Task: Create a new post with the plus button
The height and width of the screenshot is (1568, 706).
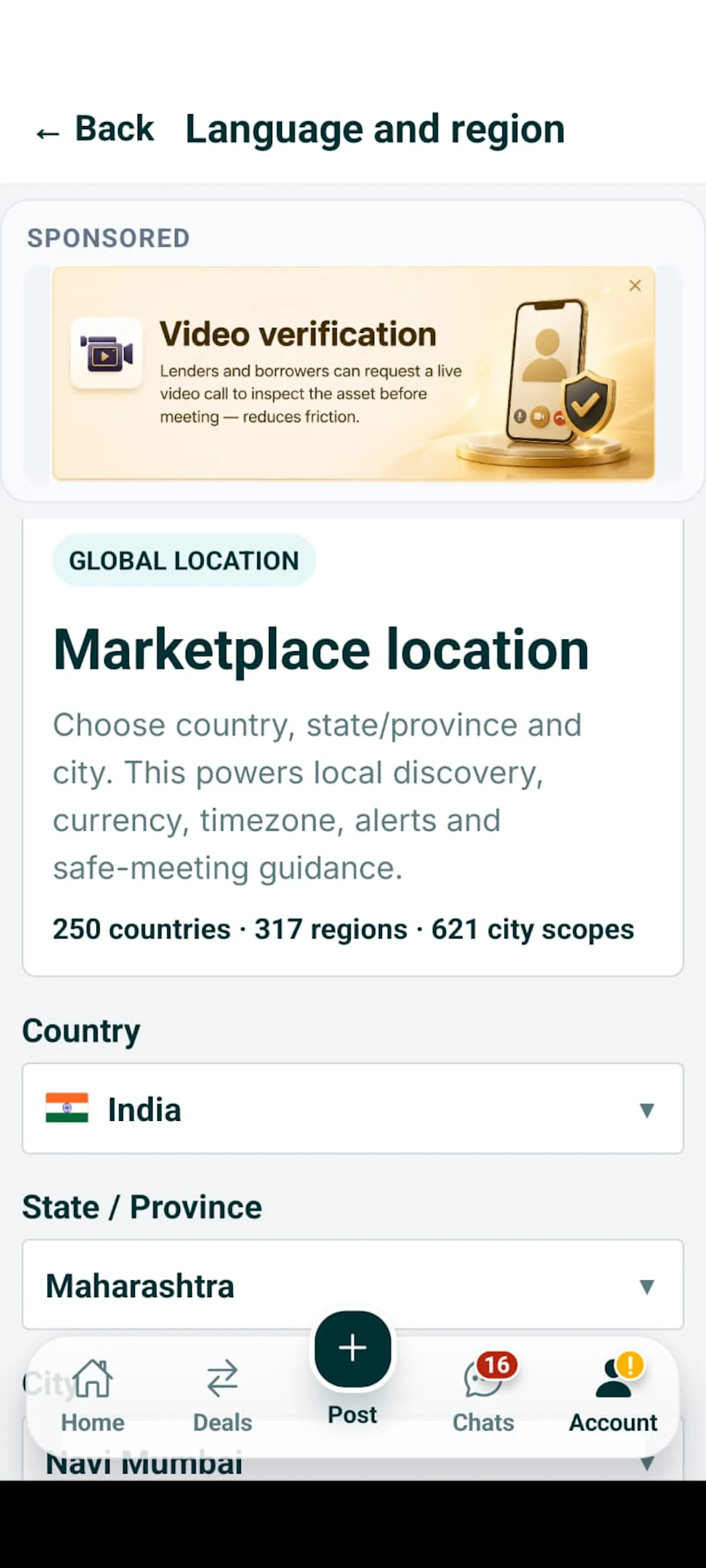Action: (353, 1349)
